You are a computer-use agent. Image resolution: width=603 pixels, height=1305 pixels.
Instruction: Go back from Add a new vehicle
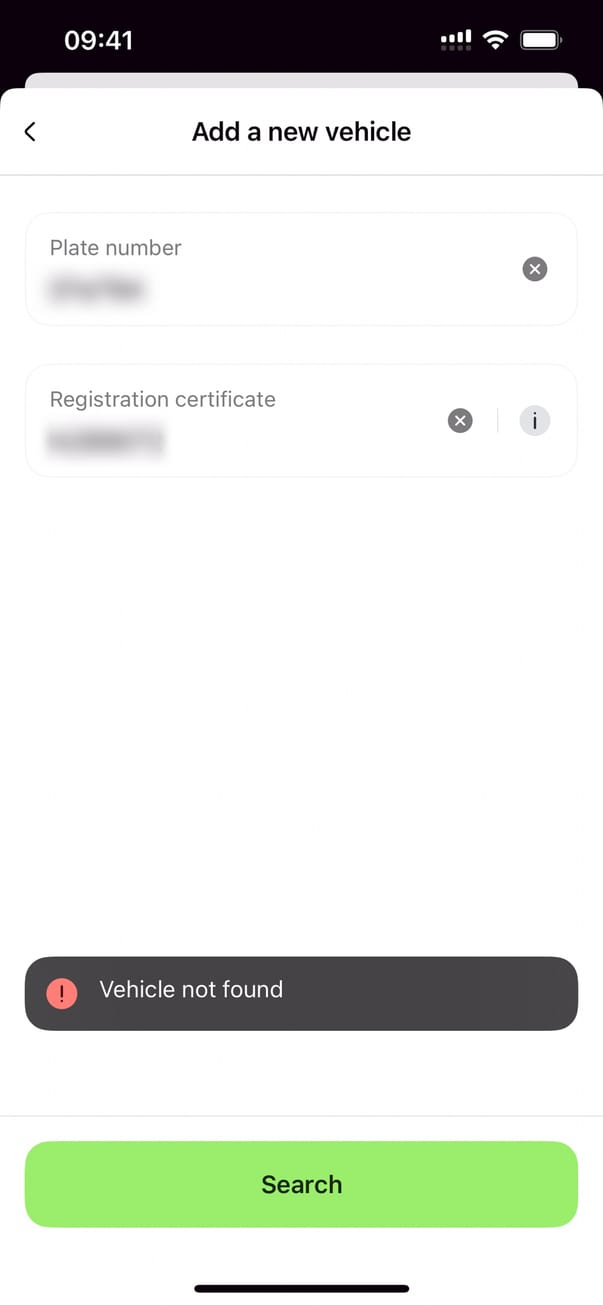coord(30,131)
